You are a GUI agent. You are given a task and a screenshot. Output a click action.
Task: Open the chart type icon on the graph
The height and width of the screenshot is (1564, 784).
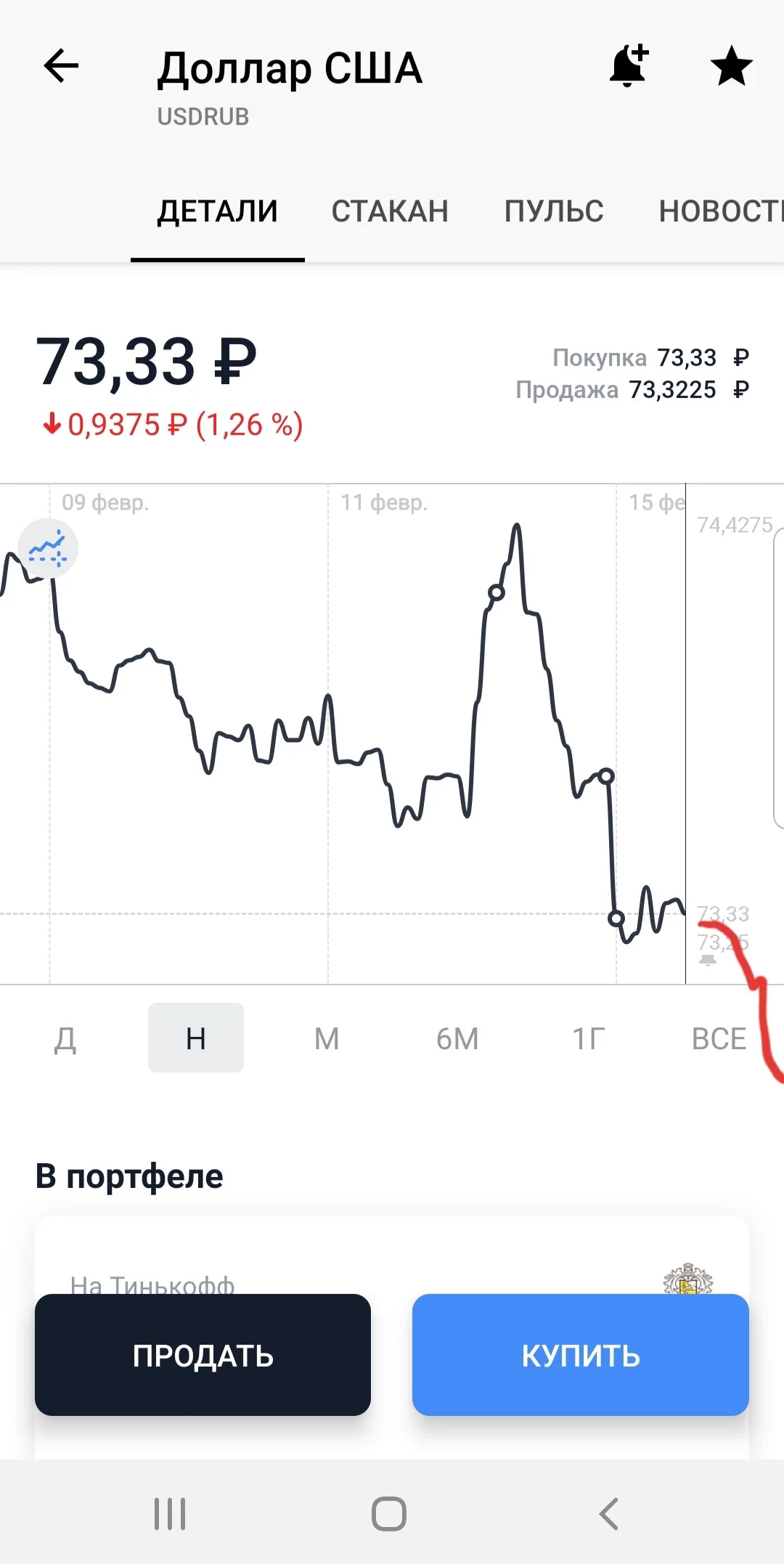coord(48,548)
